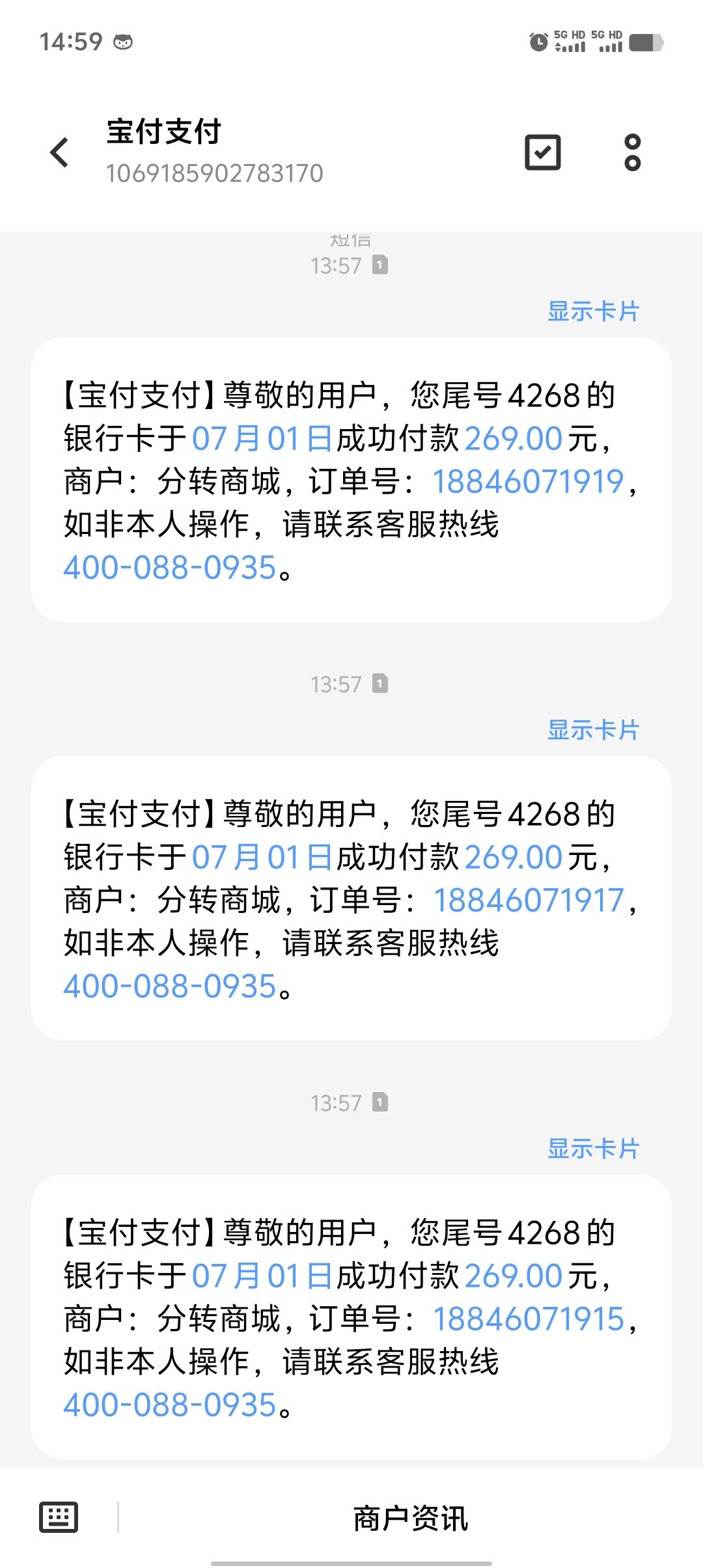The height and width of the screenshot is (1568, 703).
Task: Go back from the 宝付支付 conversation
Action: pos(59,152)
